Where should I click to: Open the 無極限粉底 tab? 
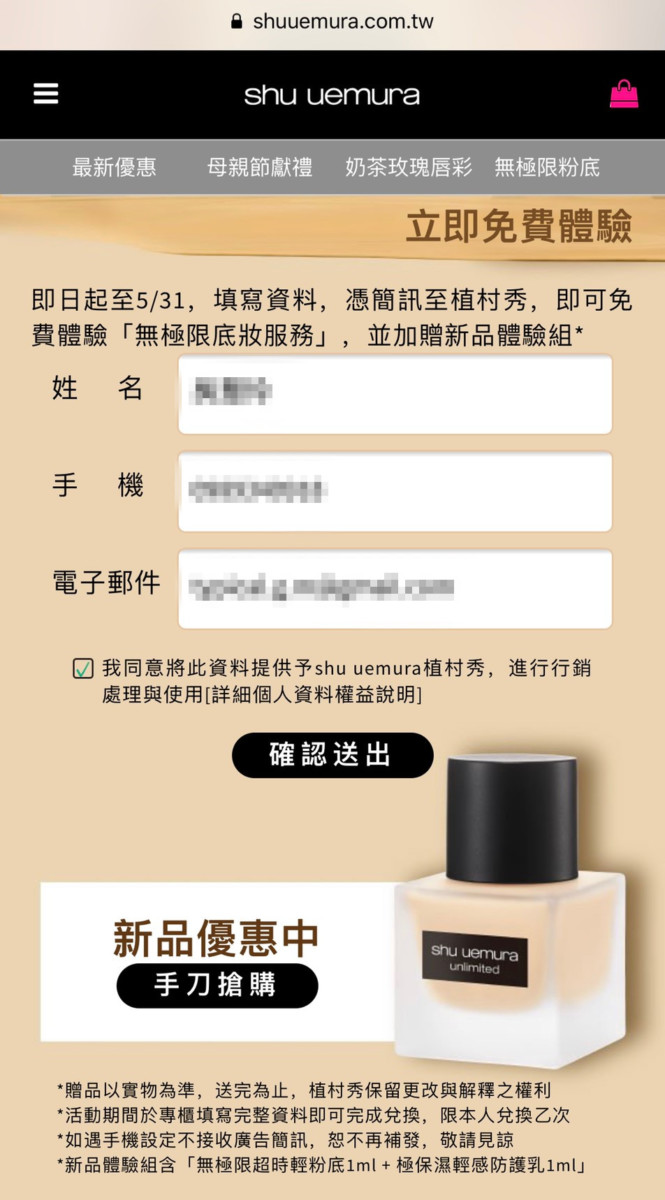547,167
